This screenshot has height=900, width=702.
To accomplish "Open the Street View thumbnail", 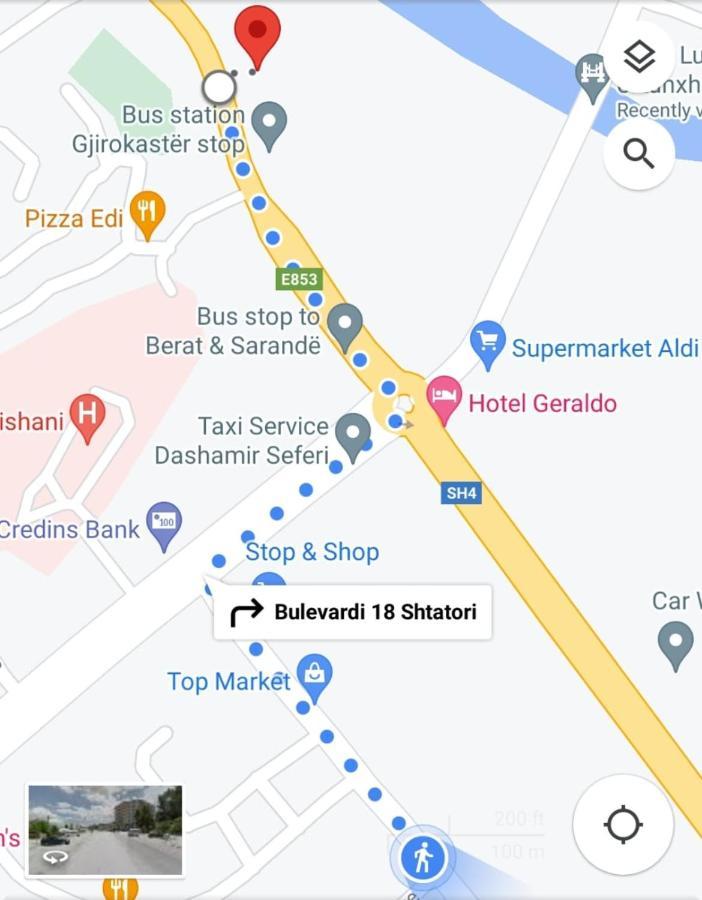I will click(105, 830).
